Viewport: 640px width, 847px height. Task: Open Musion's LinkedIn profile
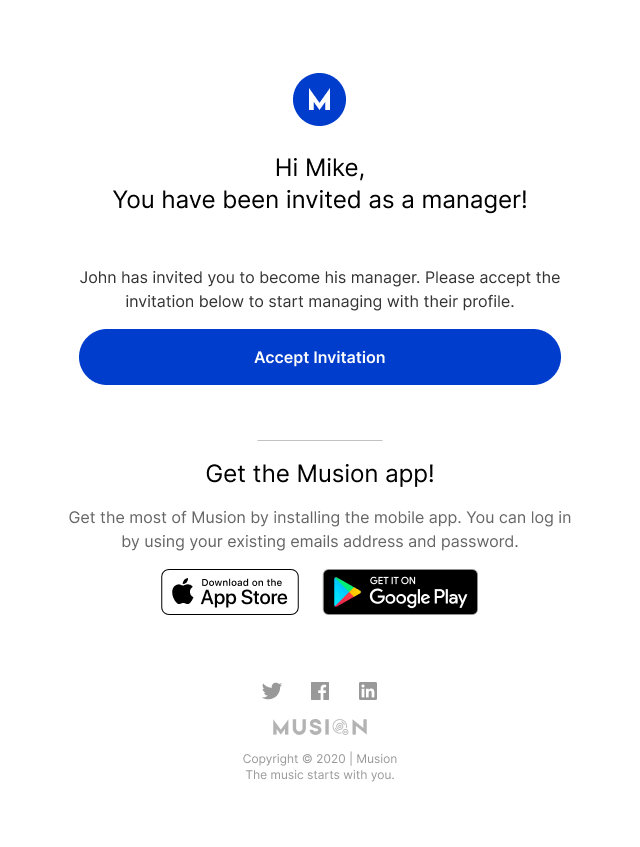coord(368,691)
